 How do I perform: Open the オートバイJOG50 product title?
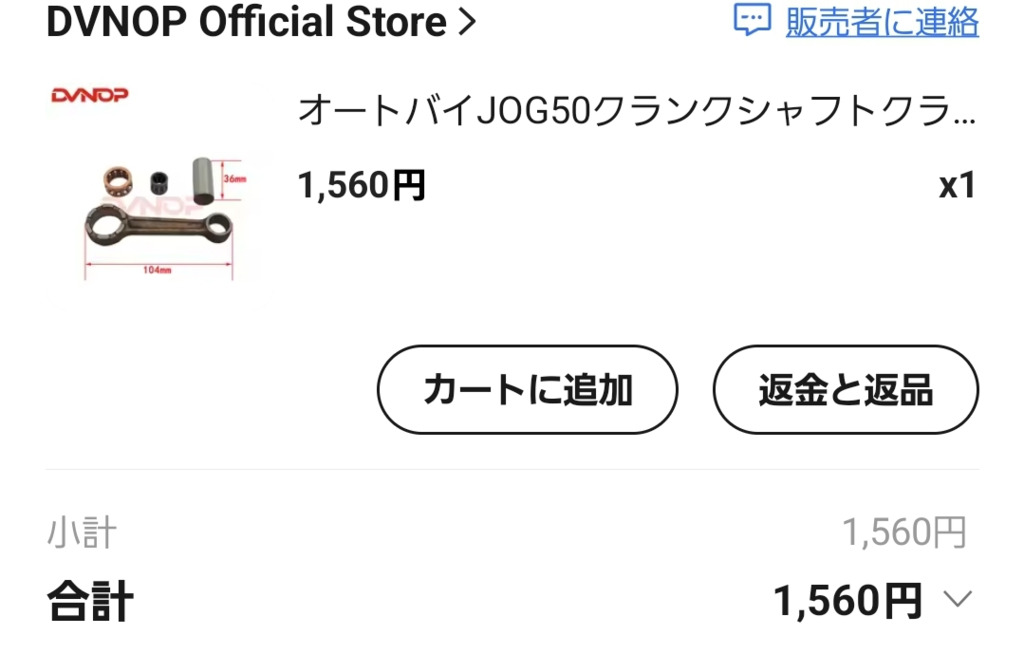[x=636, y=112]
